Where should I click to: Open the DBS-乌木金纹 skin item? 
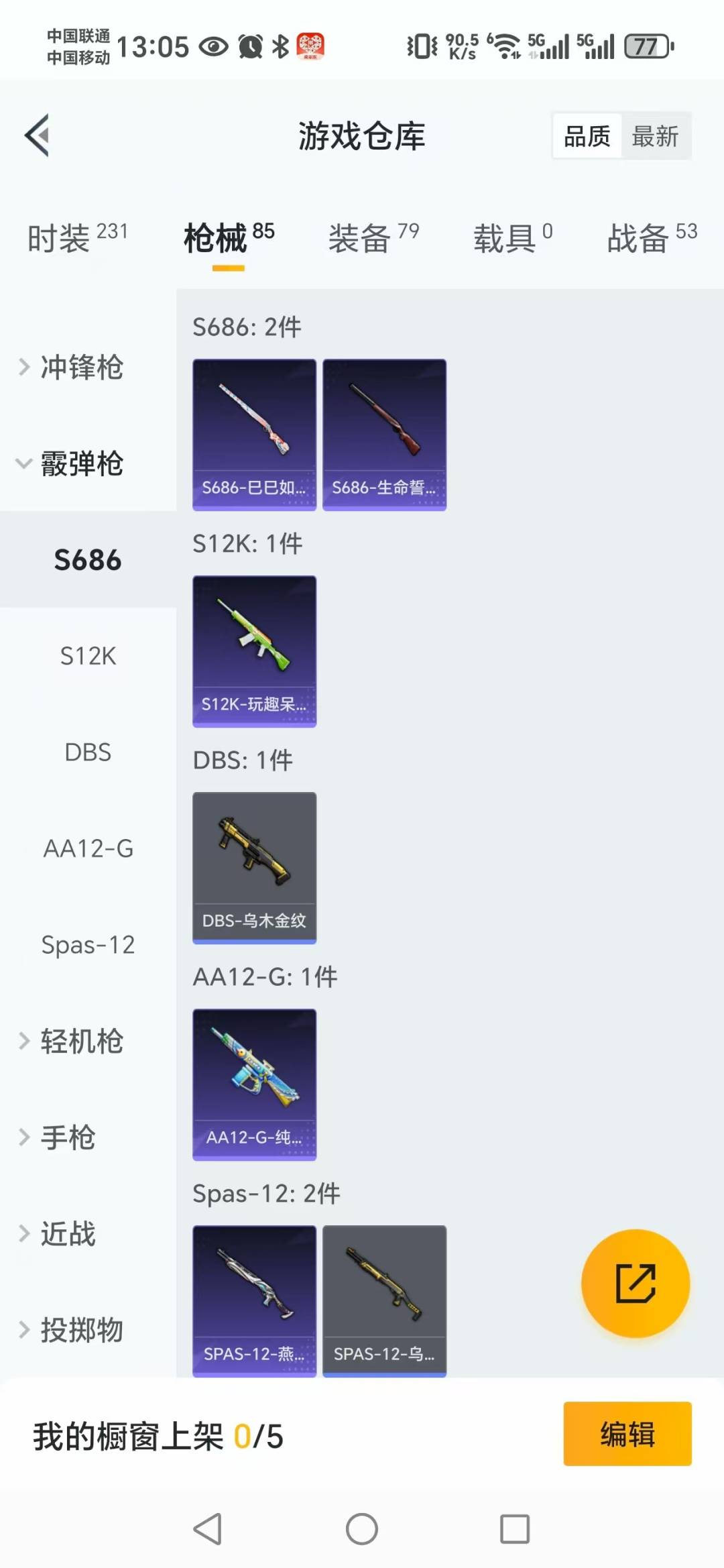[x=254, y=868]
